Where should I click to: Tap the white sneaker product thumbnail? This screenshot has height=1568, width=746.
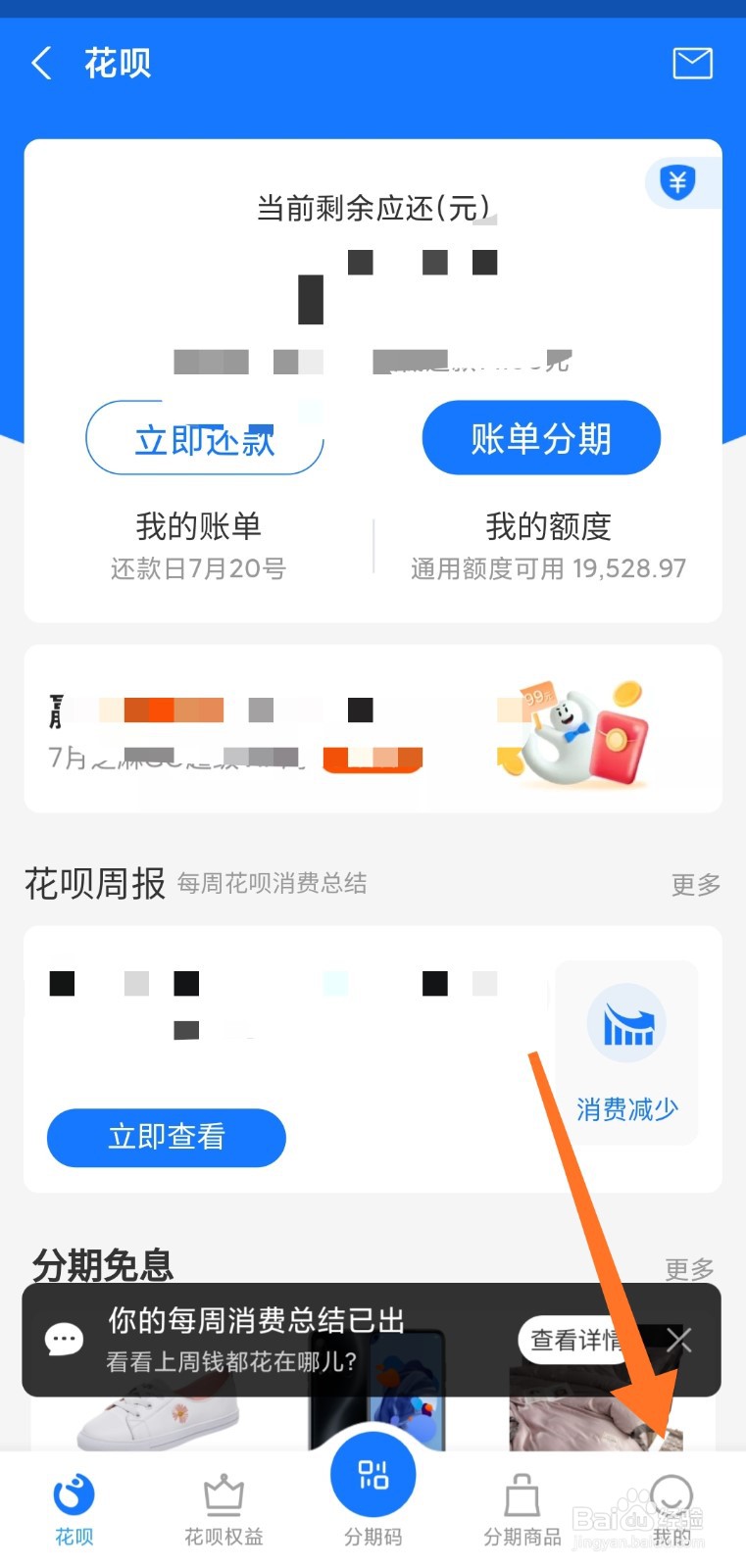coord(147,1411)
